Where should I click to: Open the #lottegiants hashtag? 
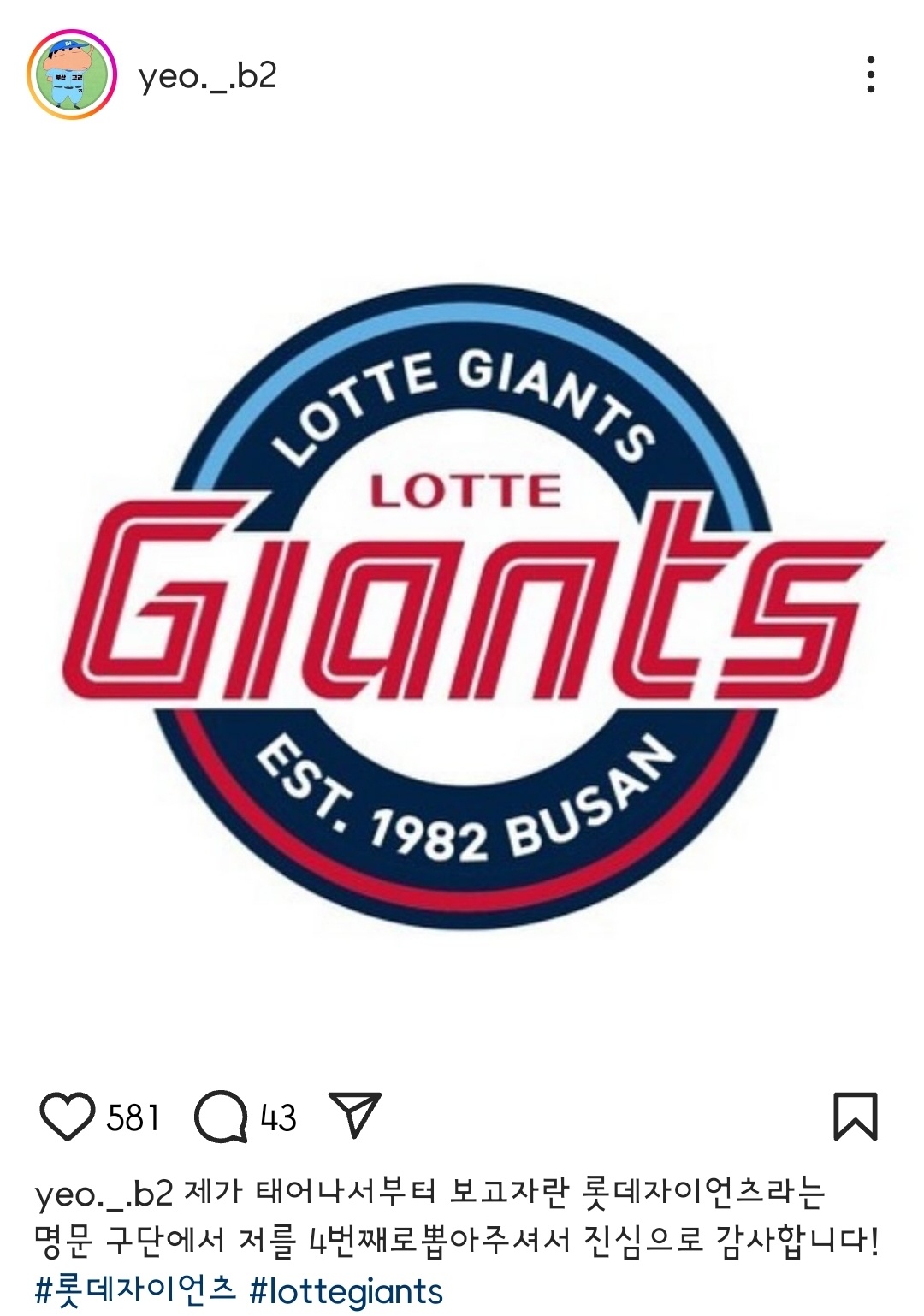pyautogui.click(x=346, y=1290)
